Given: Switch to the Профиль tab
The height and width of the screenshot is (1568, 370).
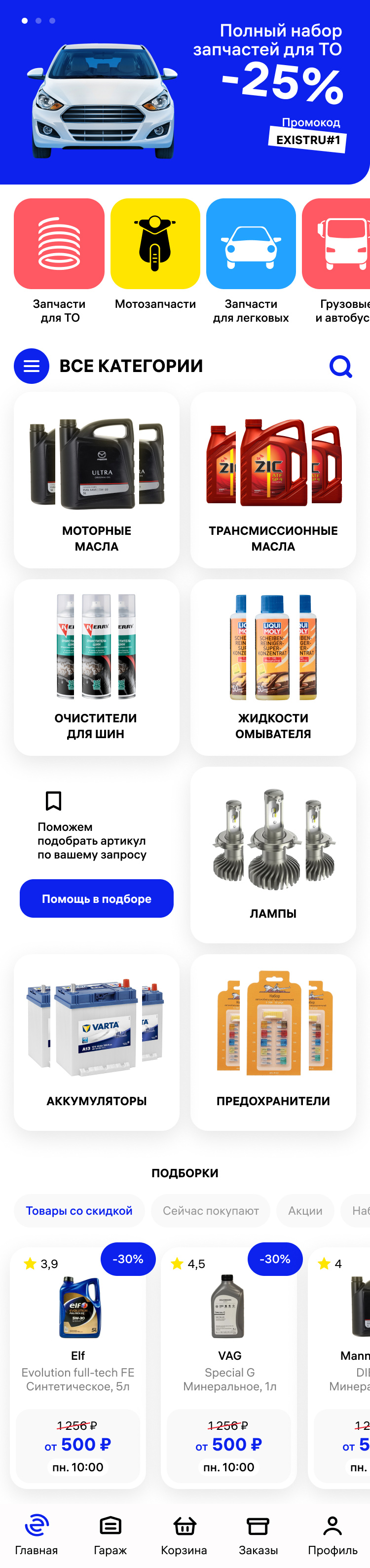Looking at the screenshot, I should [333, 1534].
